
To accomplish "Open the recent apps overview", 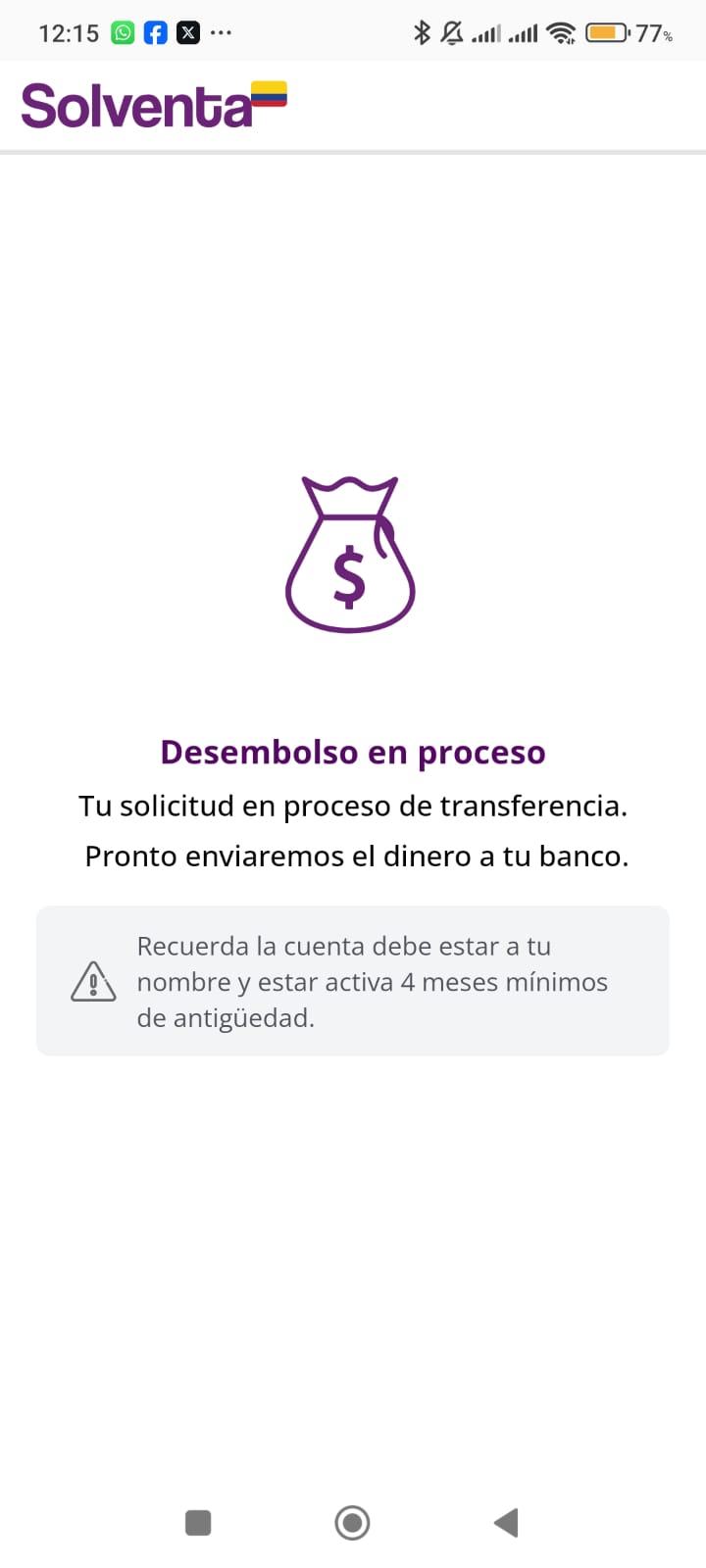I will coord(198,1522).
